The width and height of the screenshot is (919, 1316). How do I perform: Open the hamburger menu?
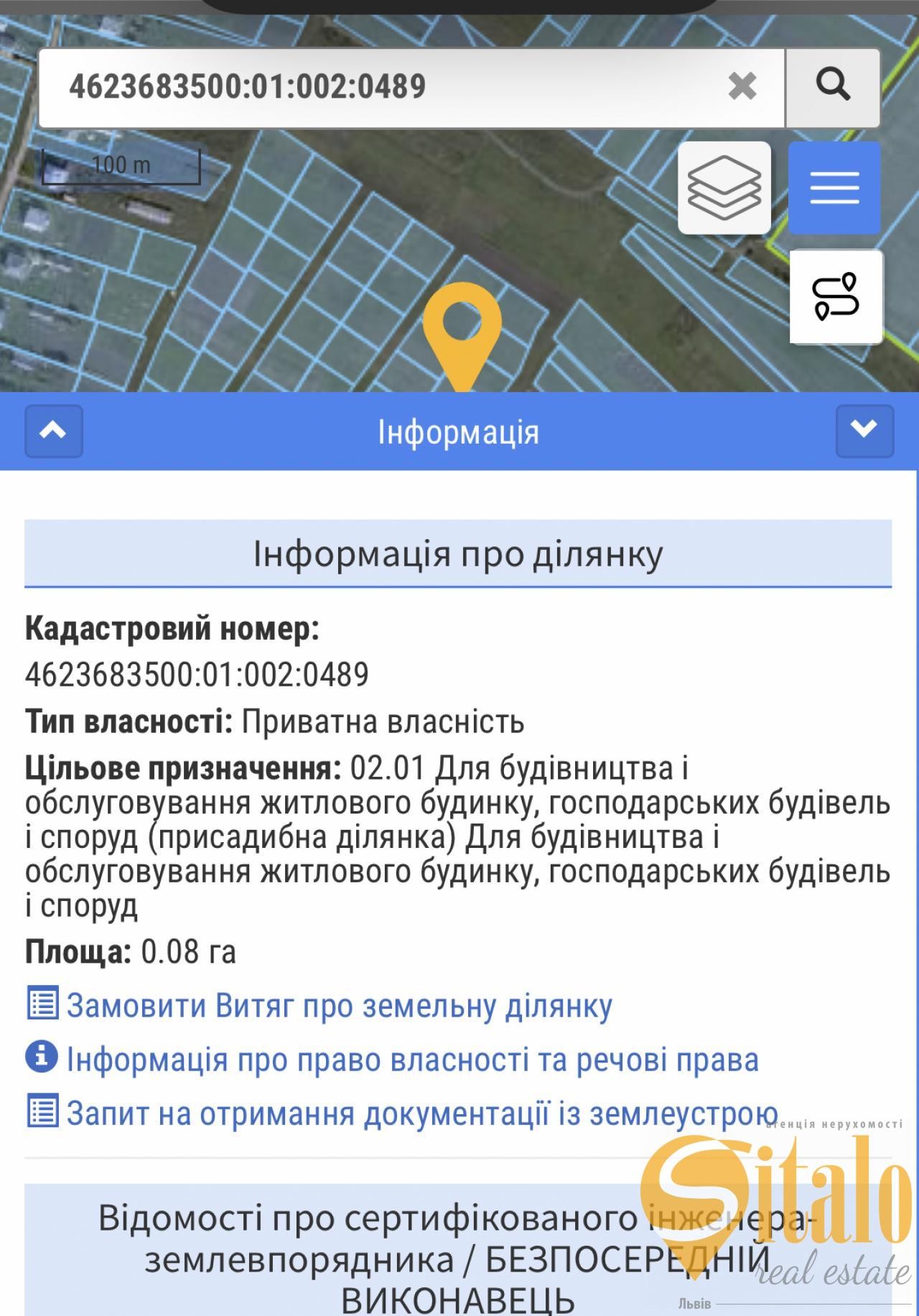click(x=834, y=187)
